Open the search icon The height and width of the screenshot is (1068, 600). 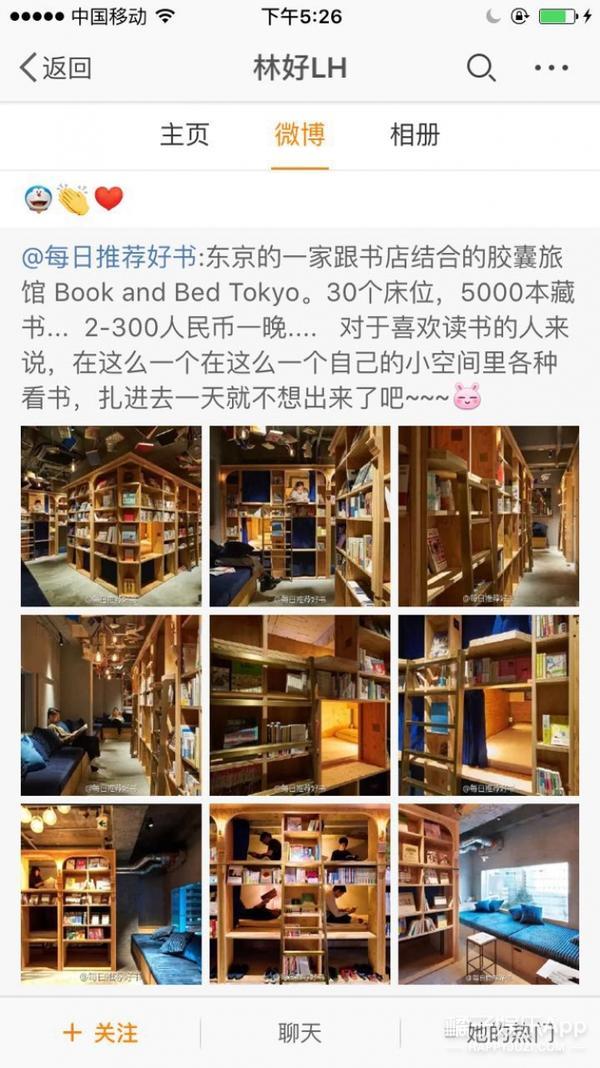(x=480, y=68)
